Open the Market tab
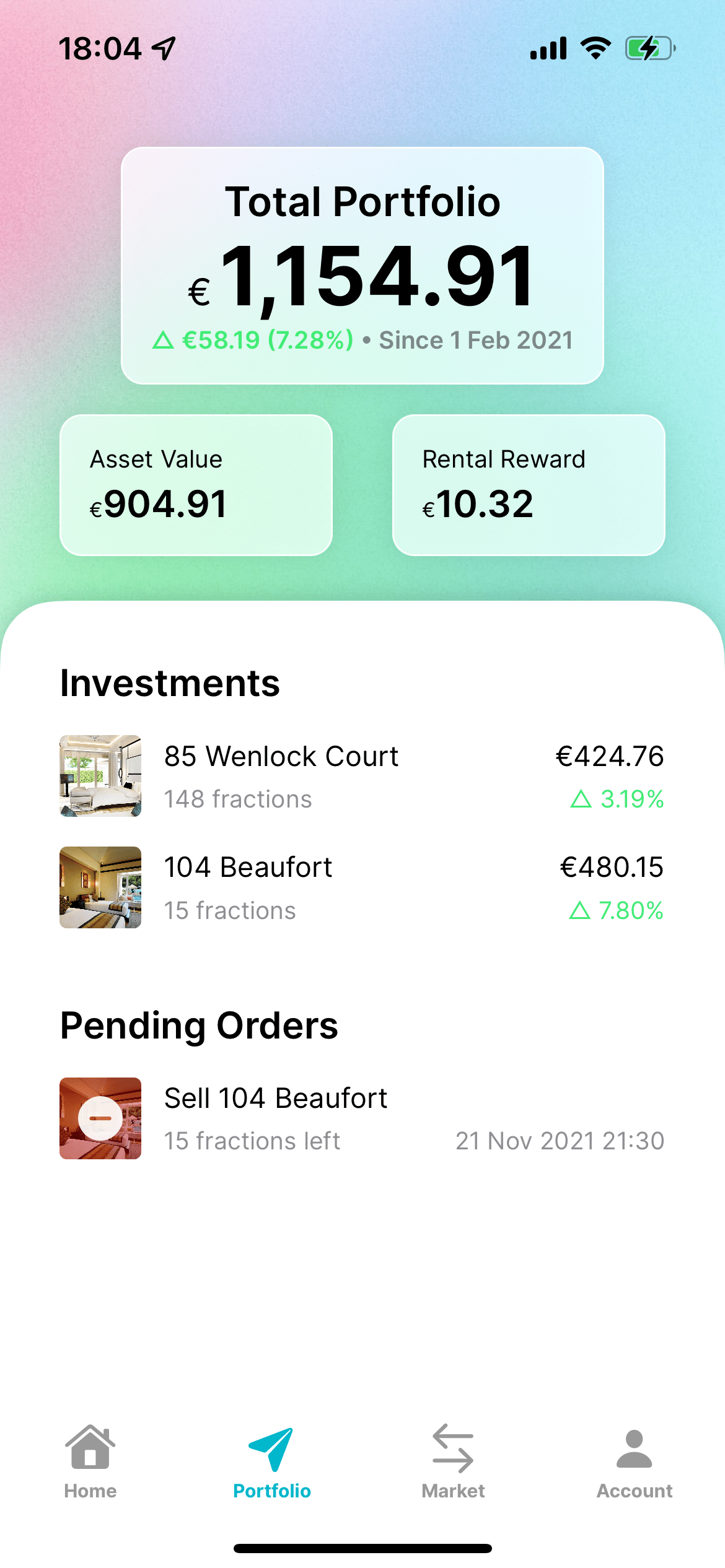This screenshot has width=725, height=1568. point(453,1461)
